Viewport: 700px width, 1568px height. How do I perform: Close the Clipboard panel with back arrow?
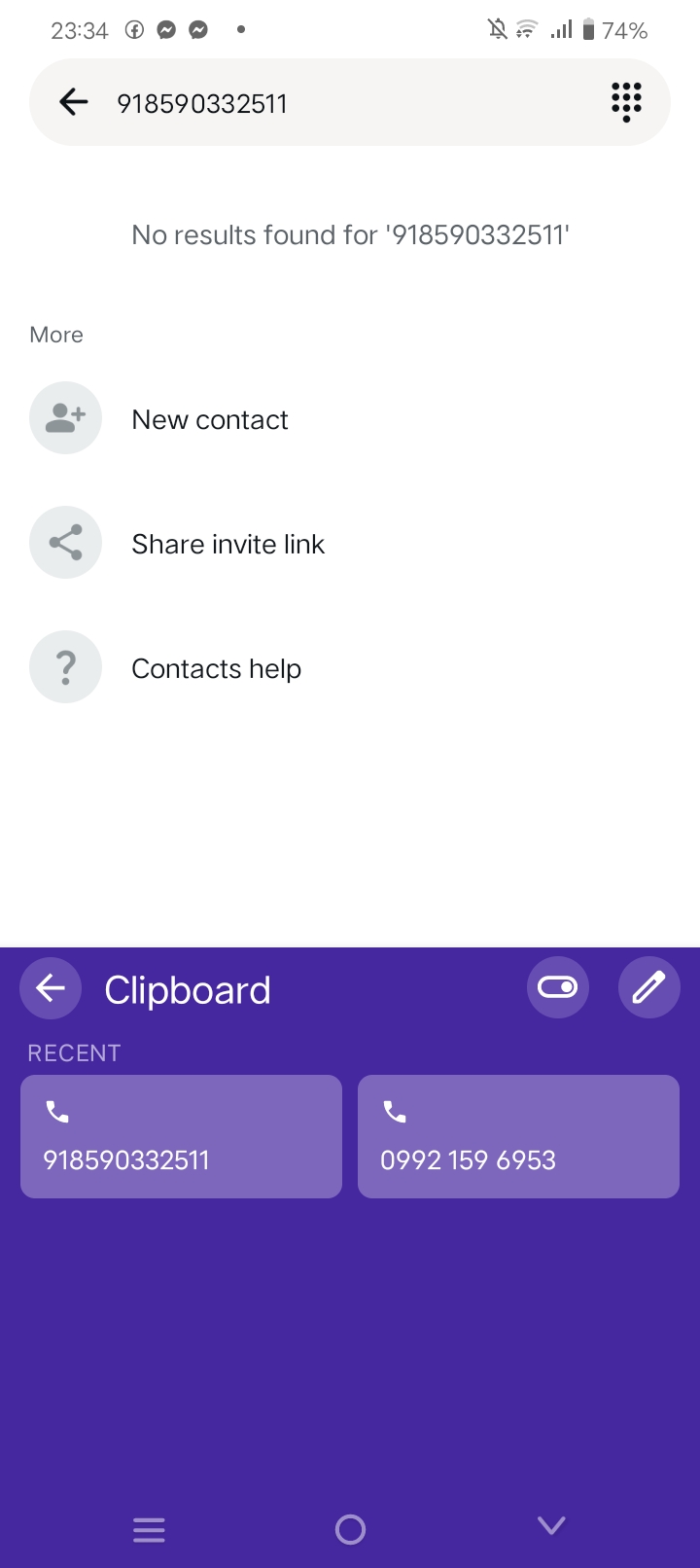(51, 989)
